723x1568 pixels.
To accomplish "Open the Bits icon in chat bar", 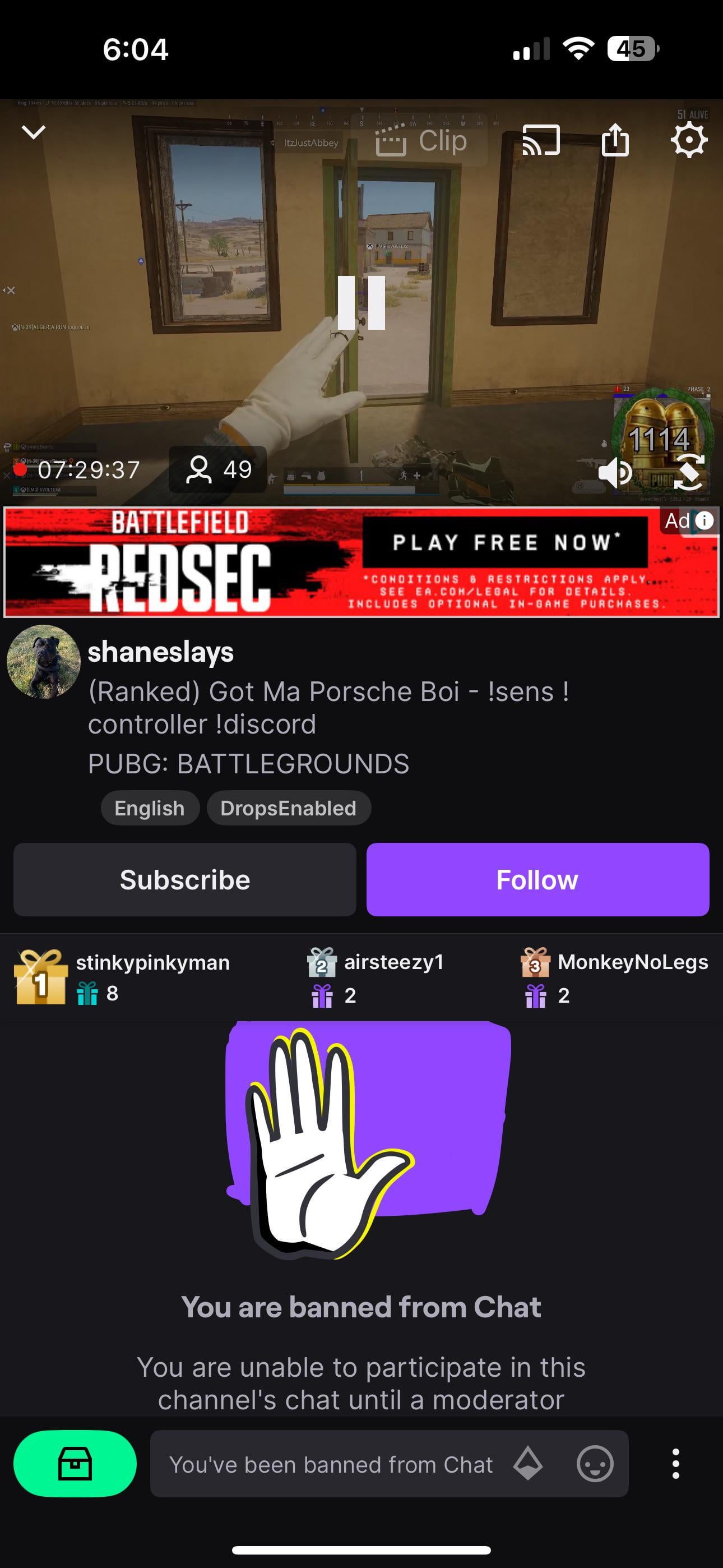I will point(527,1464).
